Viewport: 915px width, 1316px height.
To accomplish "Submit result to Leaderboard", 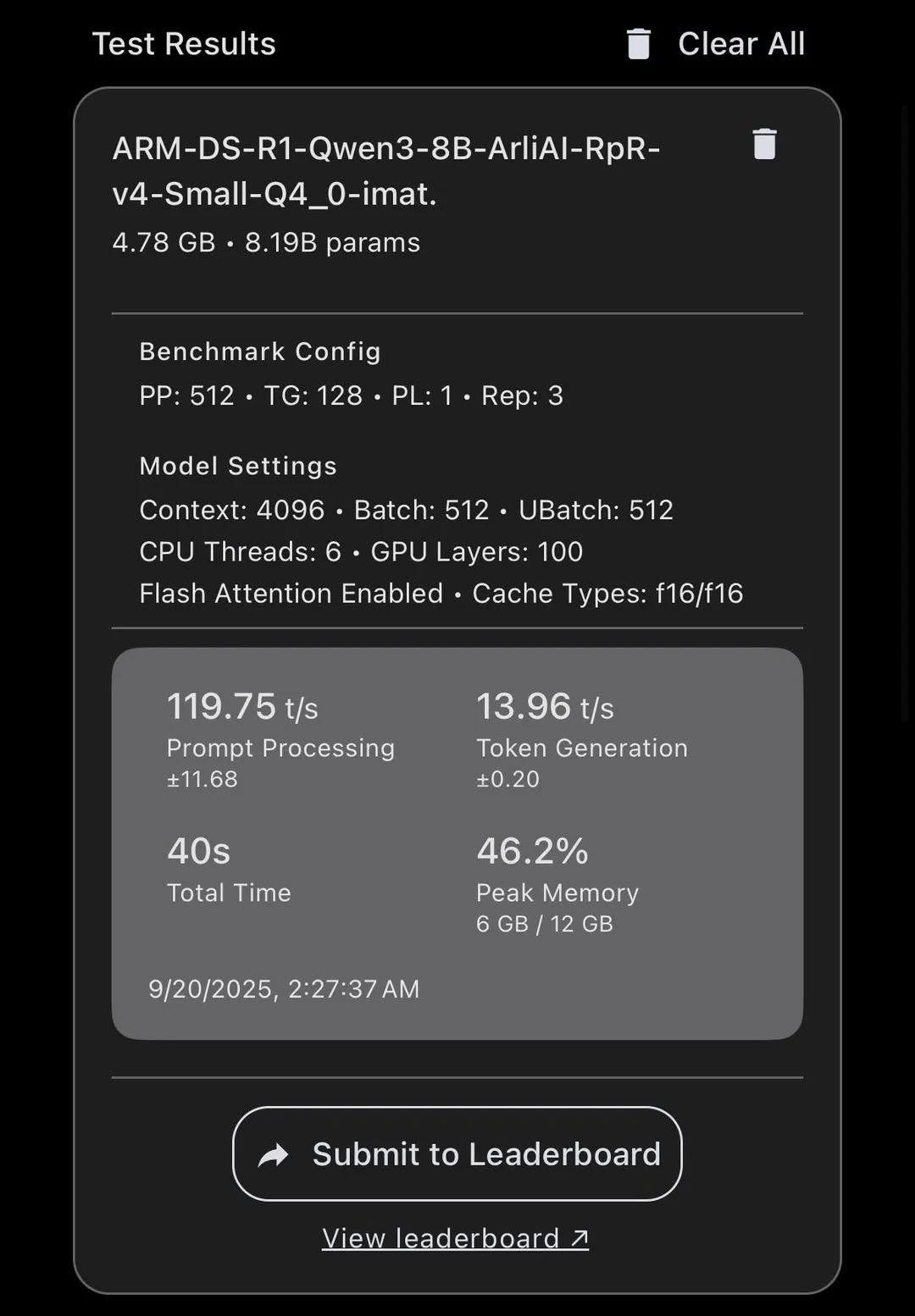I will coord(457,1153).
